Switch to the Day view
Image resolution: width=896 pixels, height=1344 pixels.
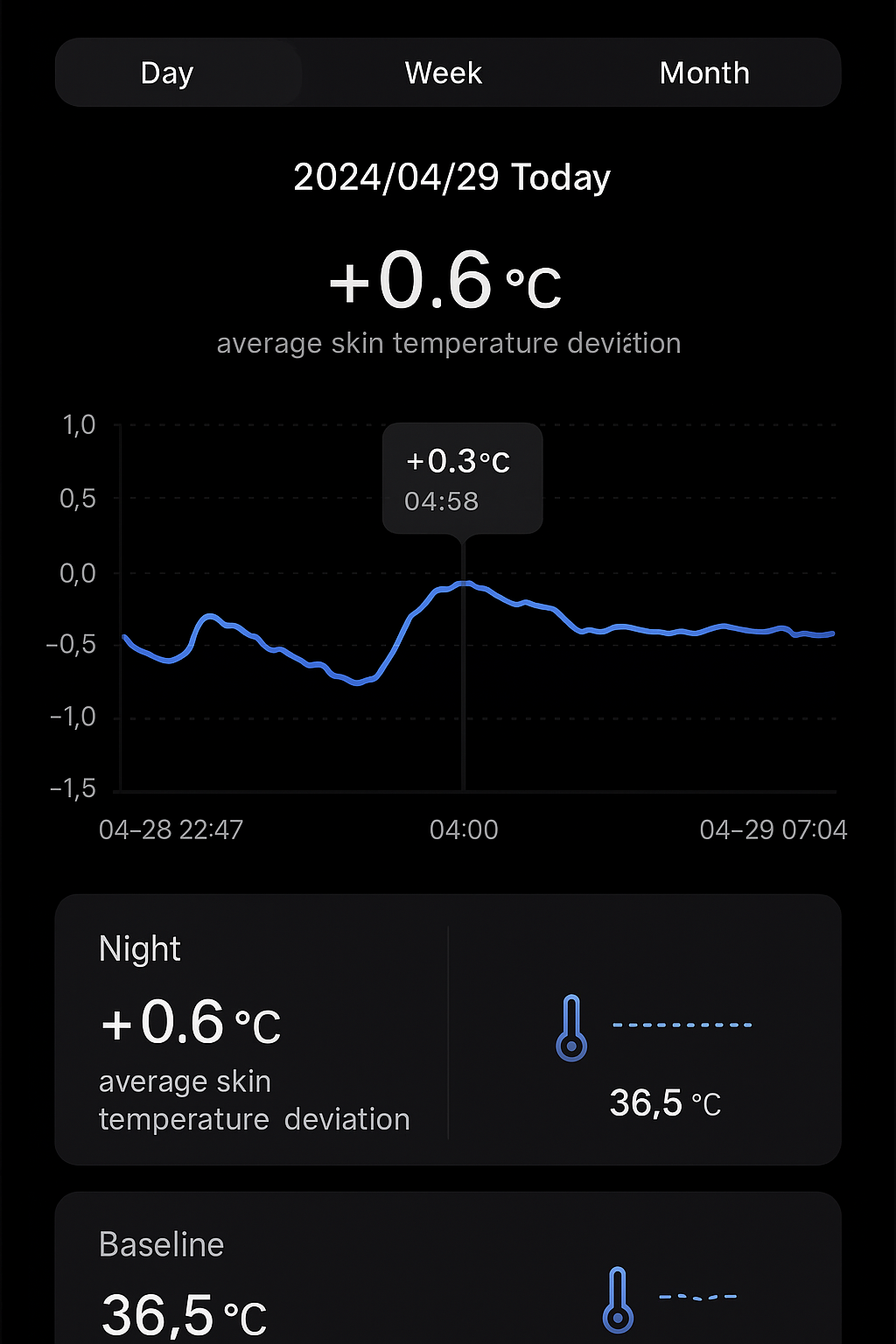pos(167,73)
